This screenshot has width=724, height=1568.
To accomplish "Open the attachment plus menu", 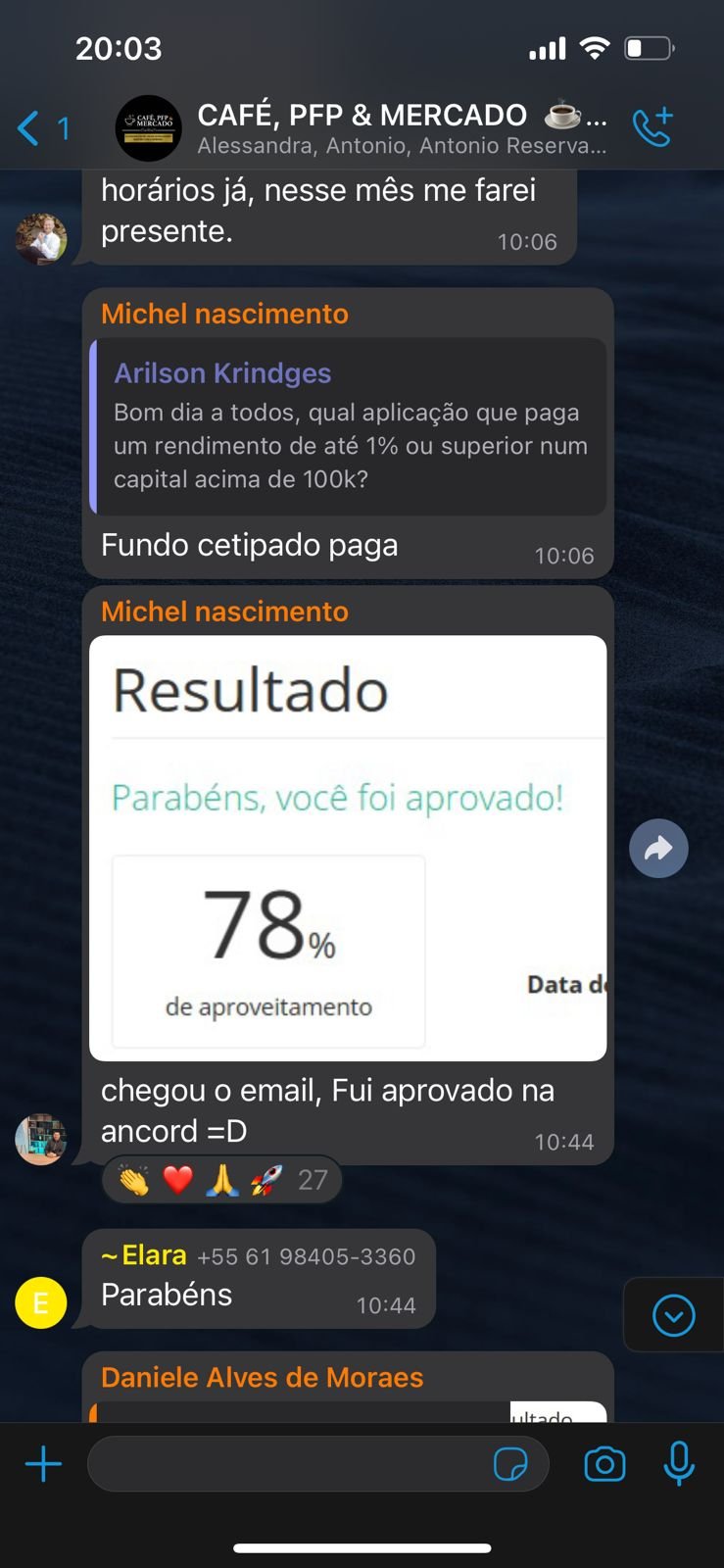I will pyautogui.click(x=43, y=1464).
